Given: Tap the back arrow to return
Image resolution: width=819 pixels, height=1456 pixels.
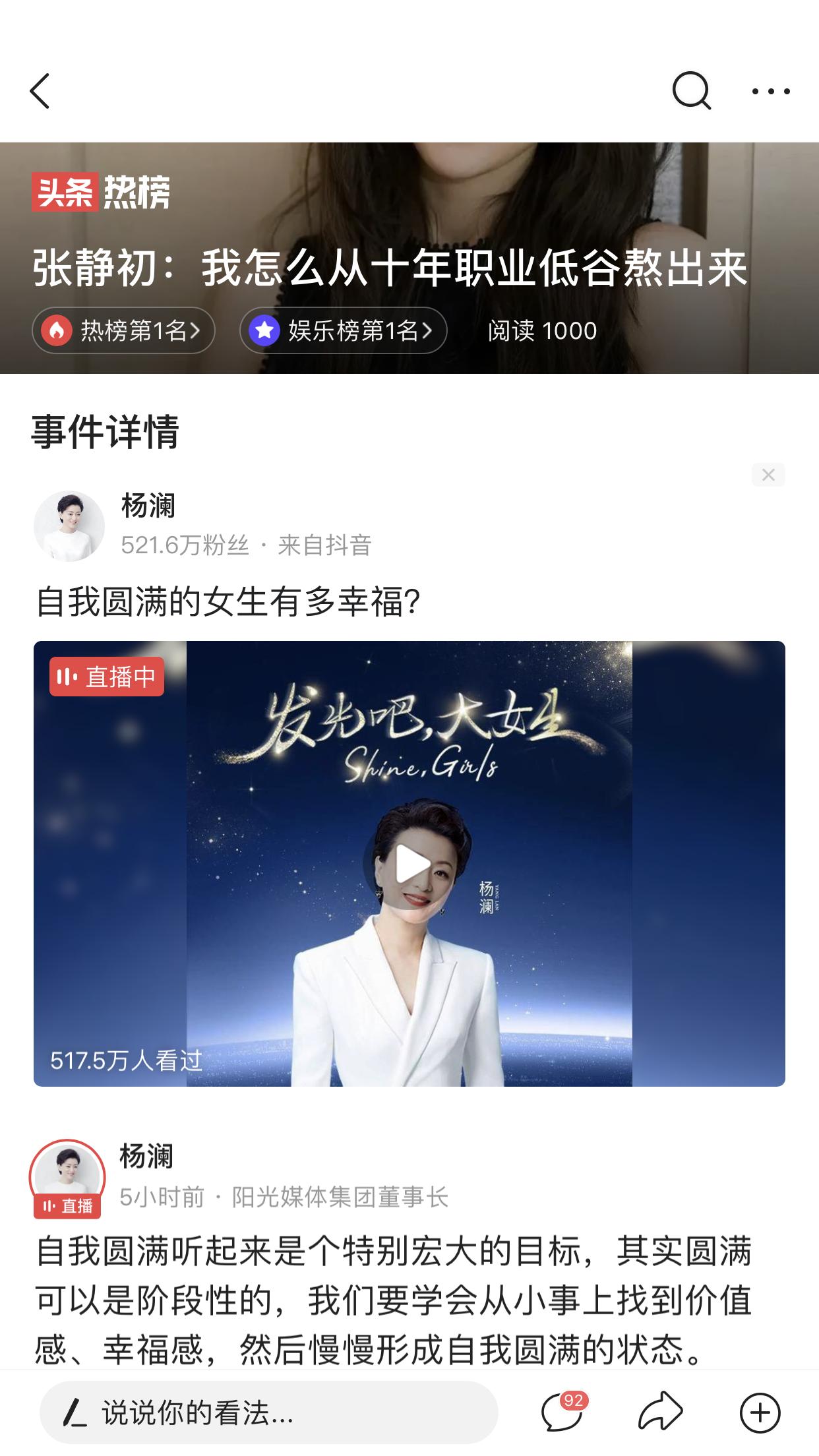Looking at the screenshot, I should [40, 91].
